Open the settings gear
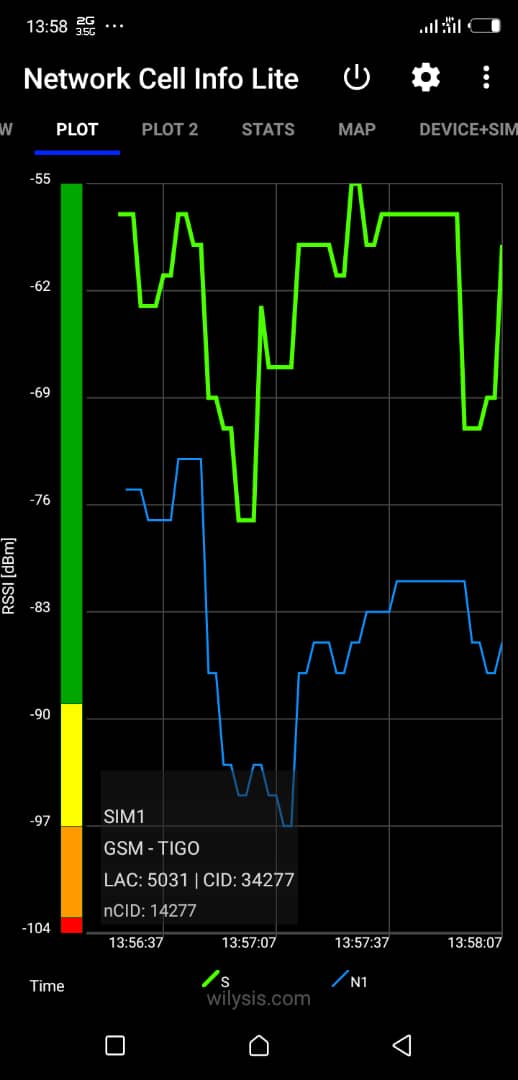Image resolution: width=518 pixels, height=1080 pixels. [426, 78]
